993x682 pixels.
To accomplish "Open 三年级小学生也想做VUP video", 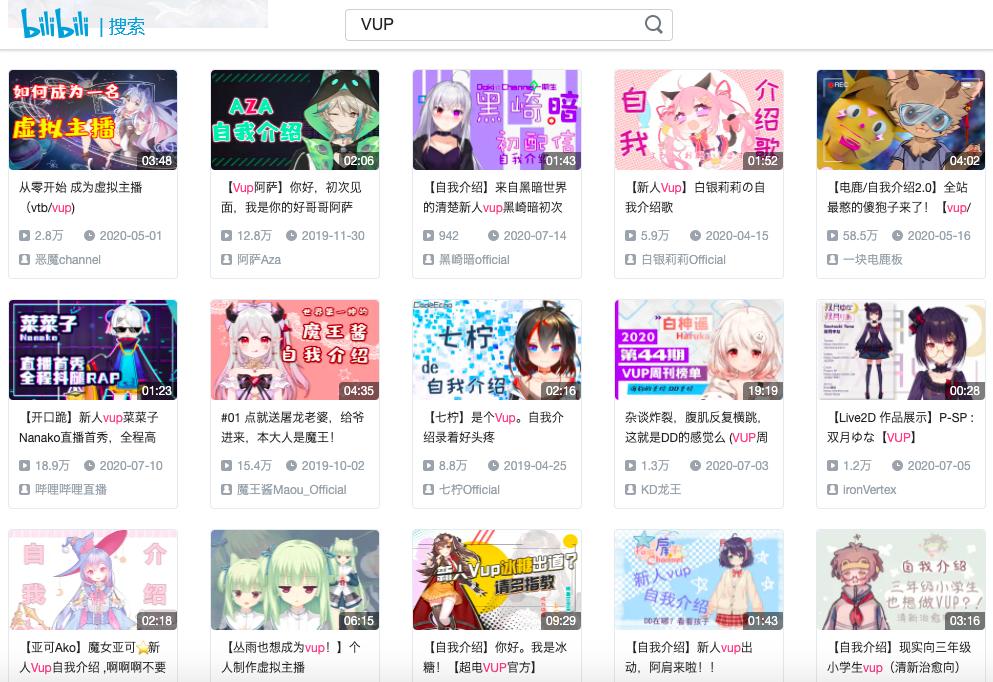I will 901,580.
